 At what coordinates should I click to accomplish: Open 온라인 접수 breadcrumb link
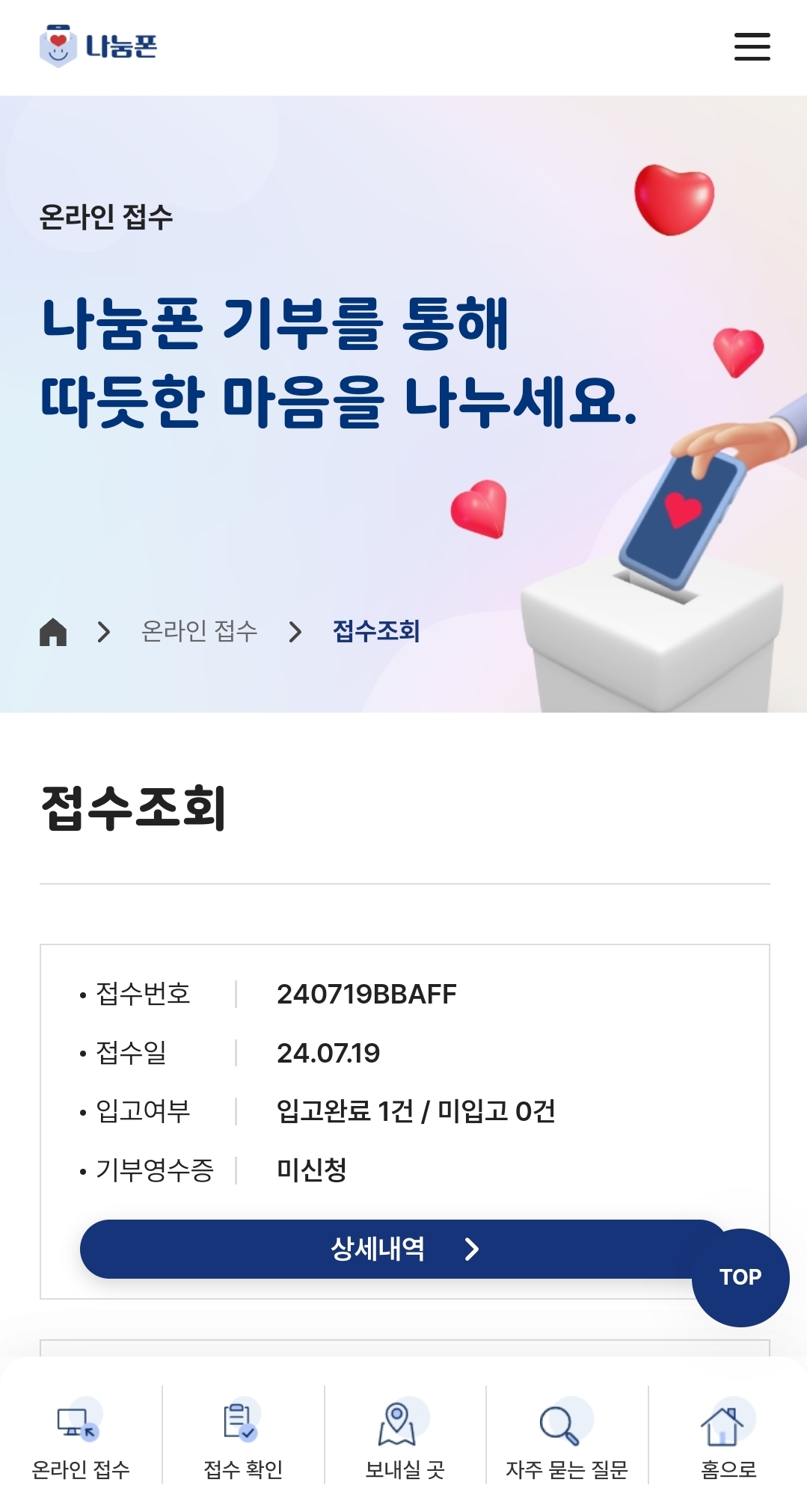point(199,631)
